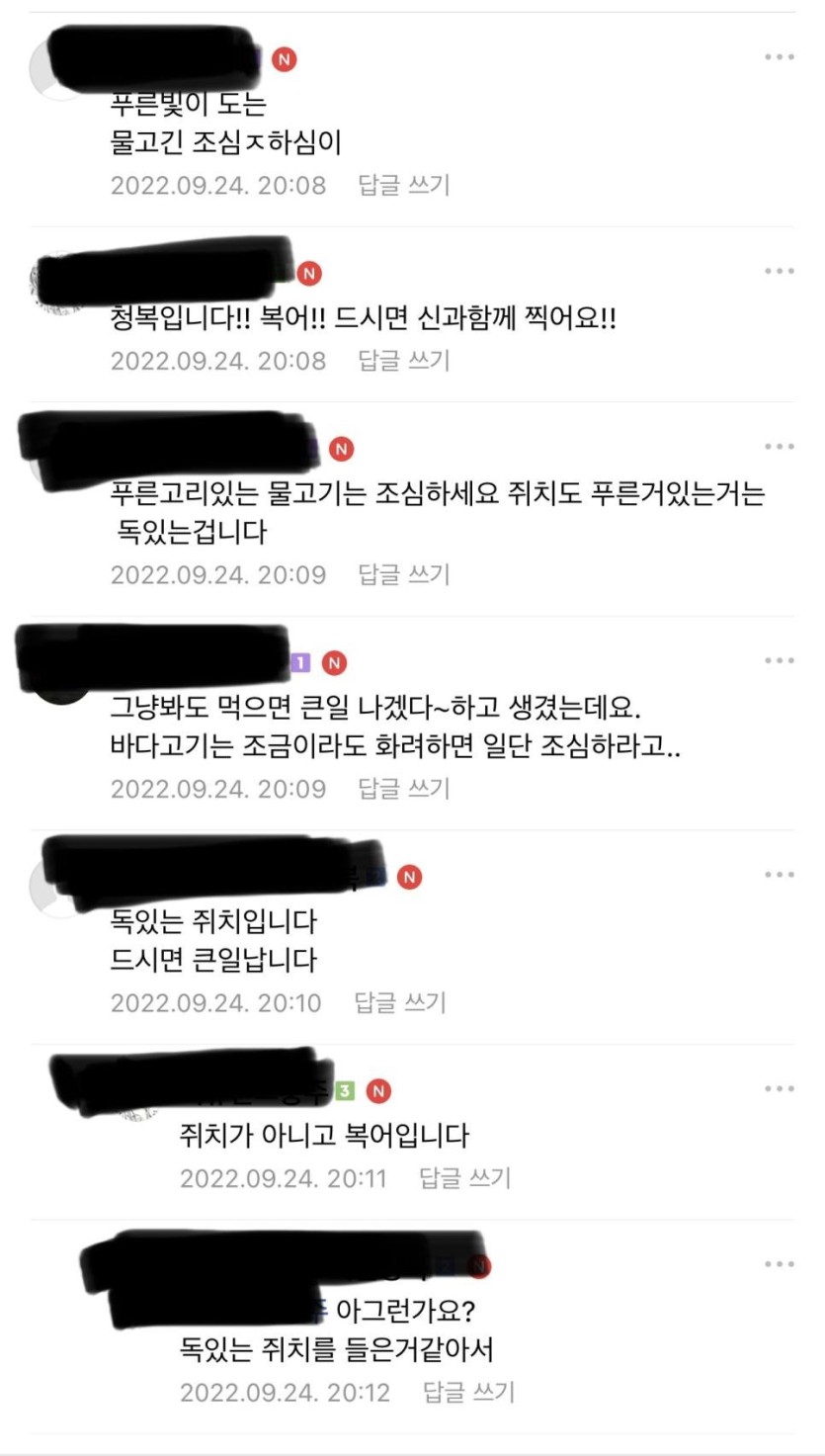Reply to the 독있는 쥐치입니다 comment
This screenshot has height=1456, width=825.
point(400,1002)
